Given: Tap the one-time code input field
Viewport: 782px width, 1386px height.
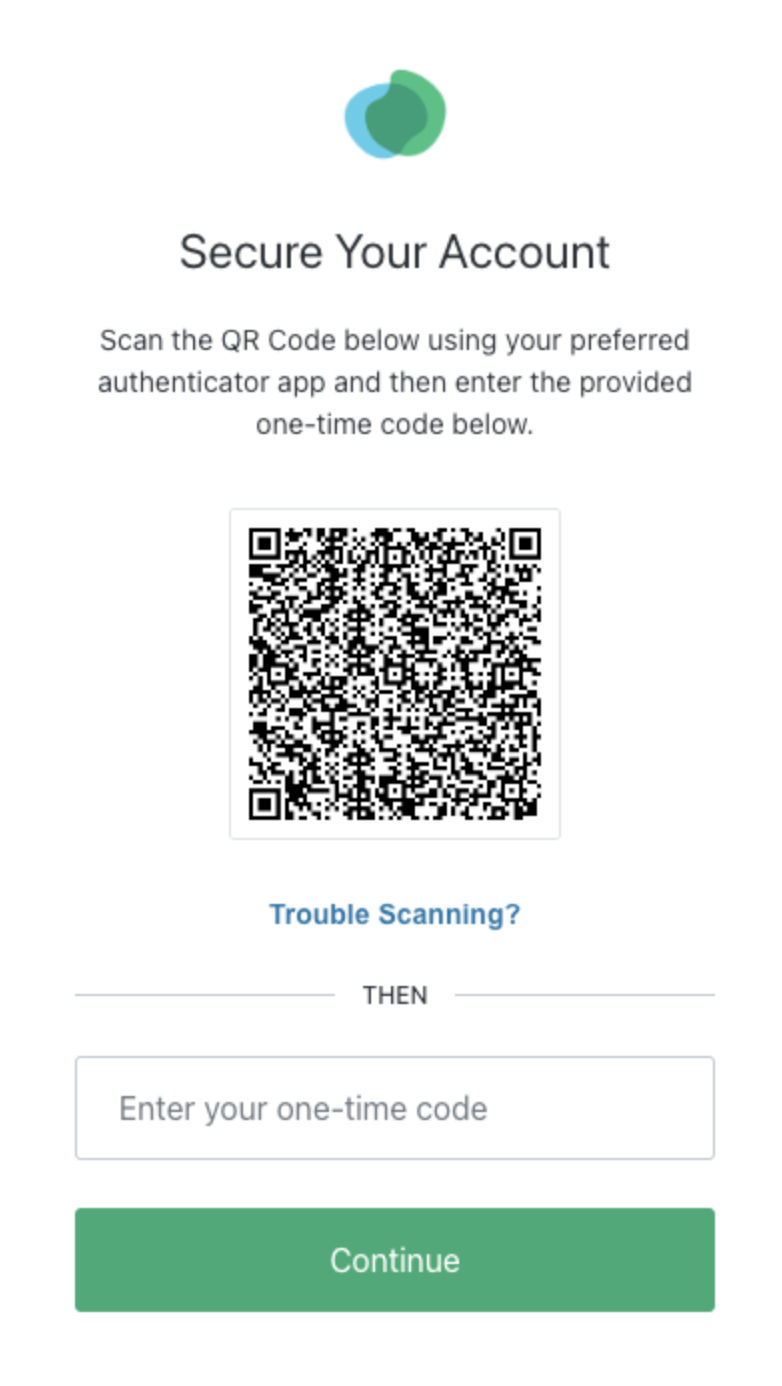Looking at the screenshot, I should pyautogui.click(x=395, y=1108).
